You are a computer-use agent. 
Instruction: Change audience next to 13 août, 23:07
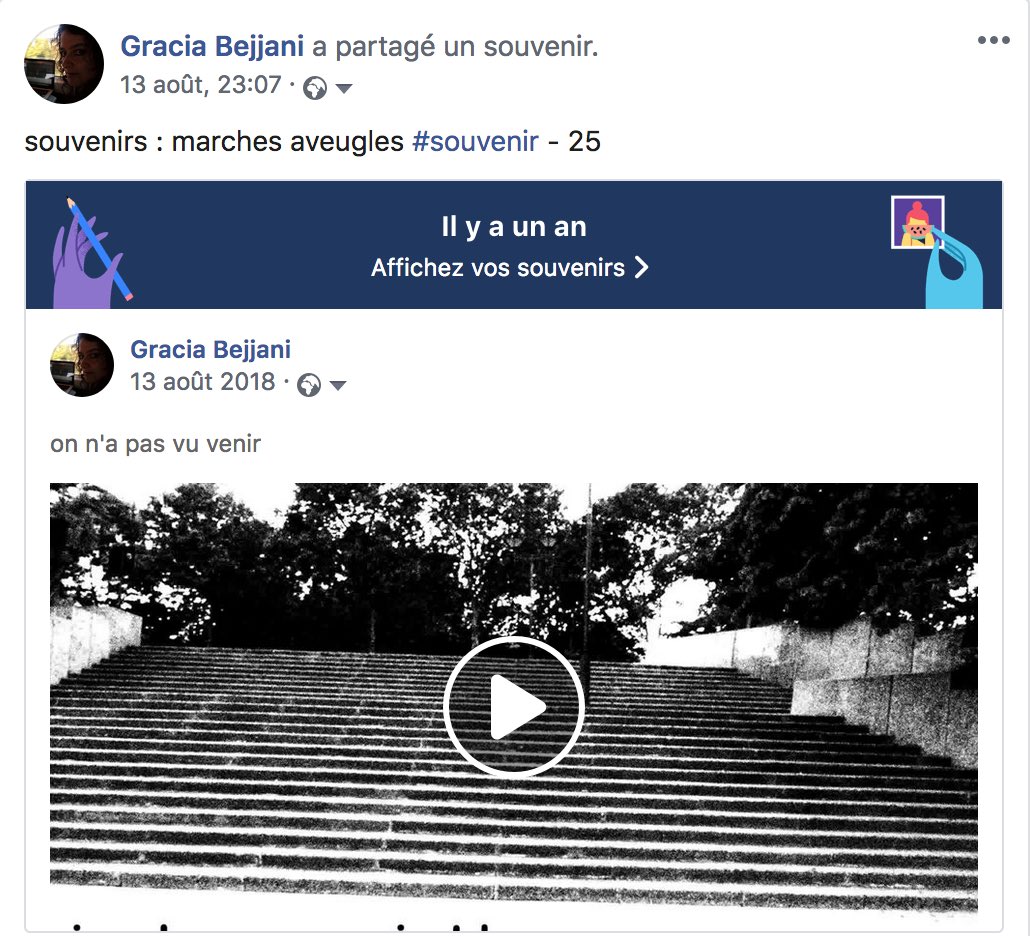[329, 88]
